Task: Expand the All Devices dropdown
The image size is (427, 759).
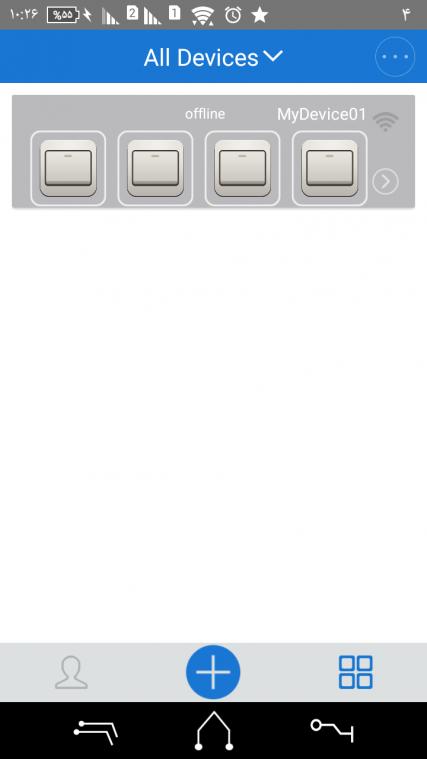Action: [213, 58]
